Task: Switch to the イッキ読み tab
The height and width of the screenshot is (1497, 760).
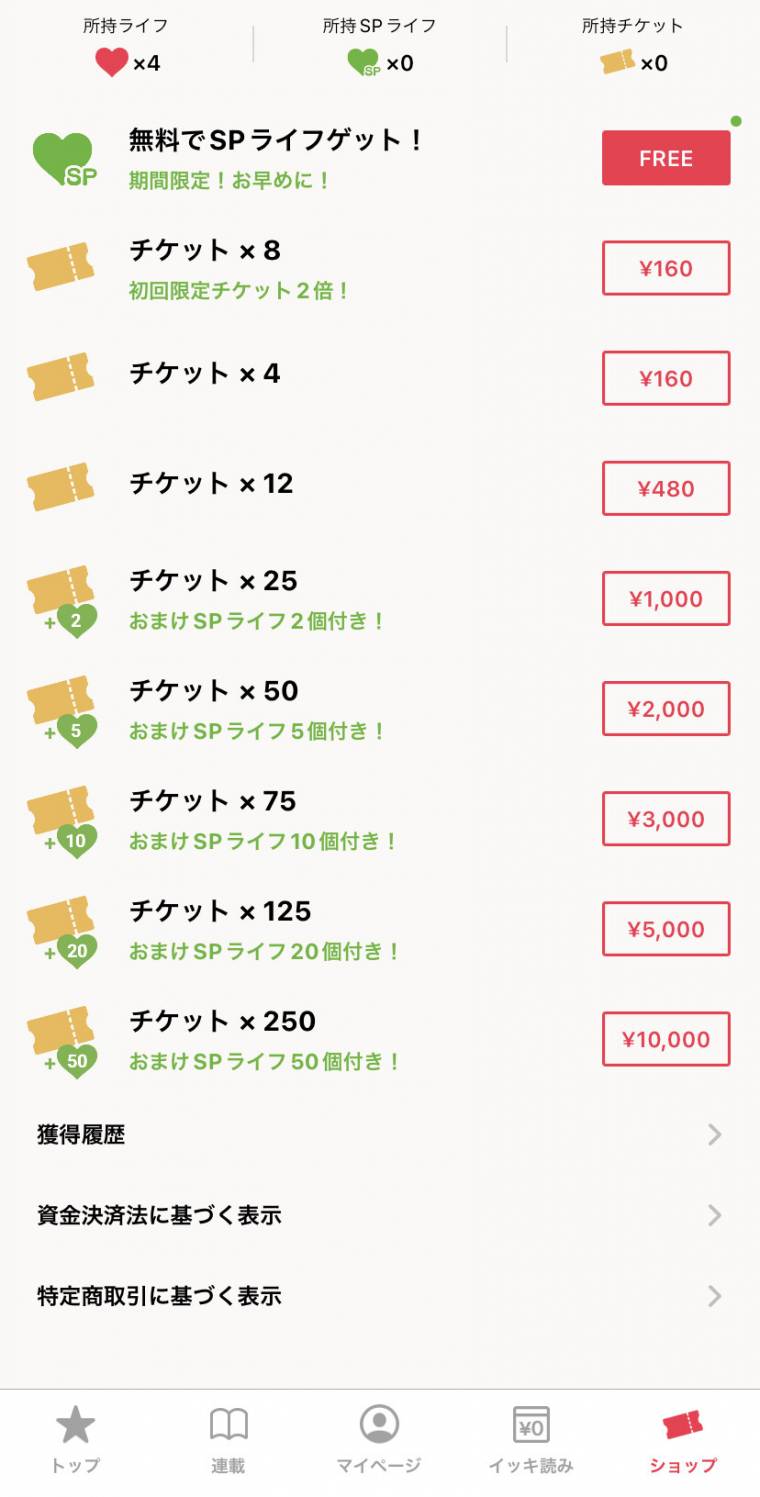Action: point(531,1438)
